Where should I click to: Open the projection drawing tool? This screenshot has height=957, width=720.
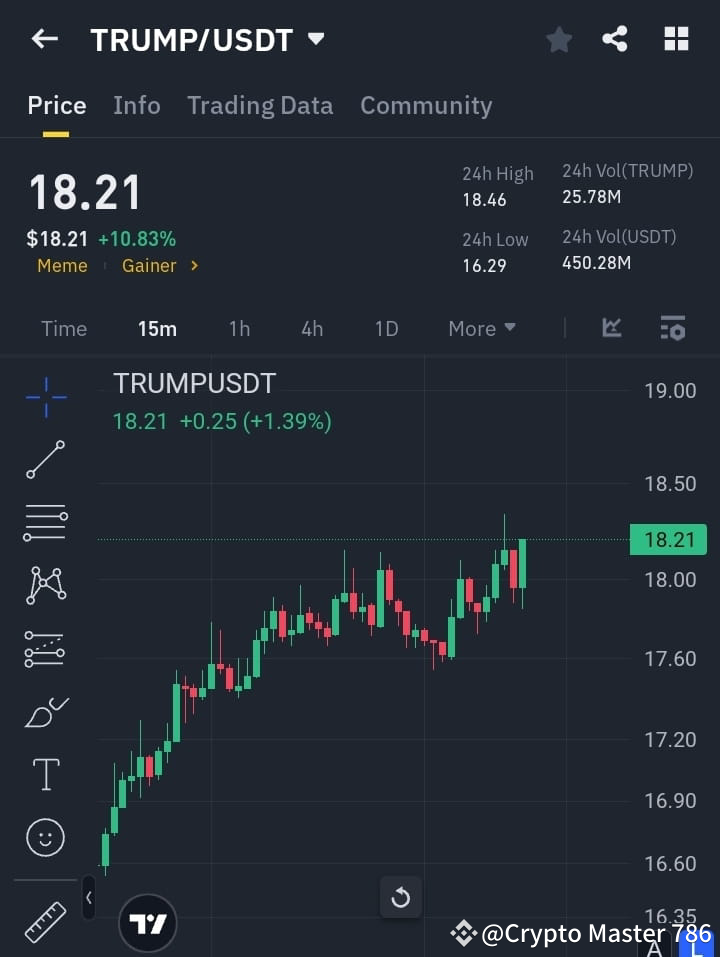(x=45, y=648)
